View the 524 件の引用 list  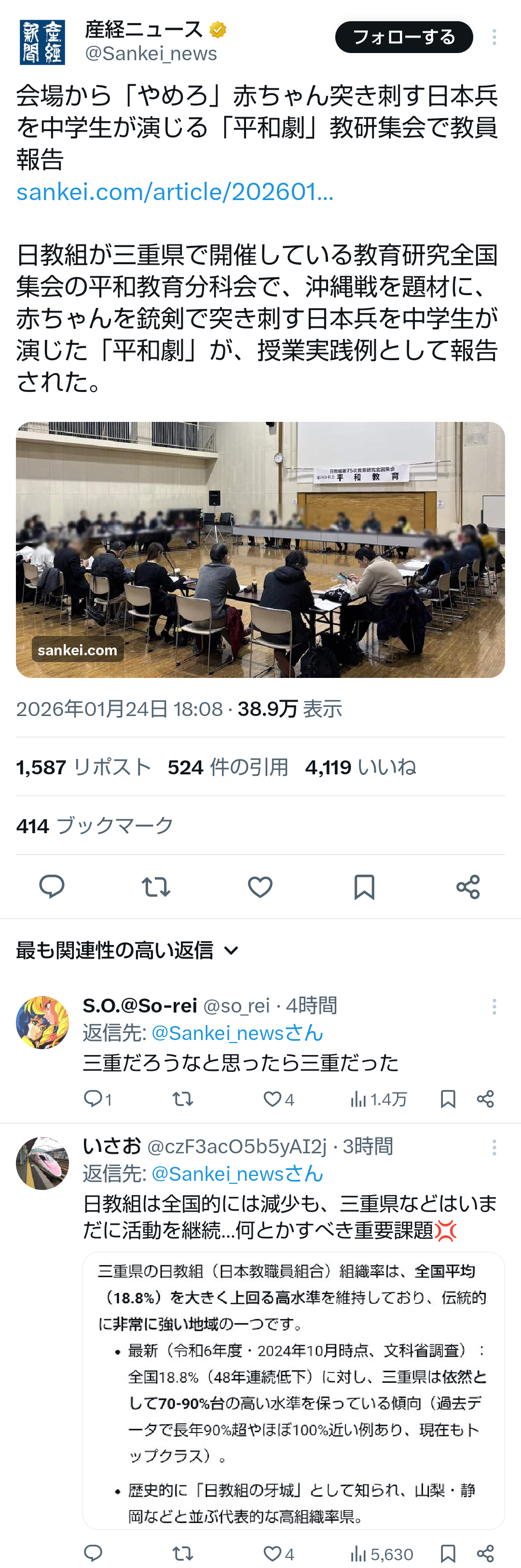coord(228,767)
